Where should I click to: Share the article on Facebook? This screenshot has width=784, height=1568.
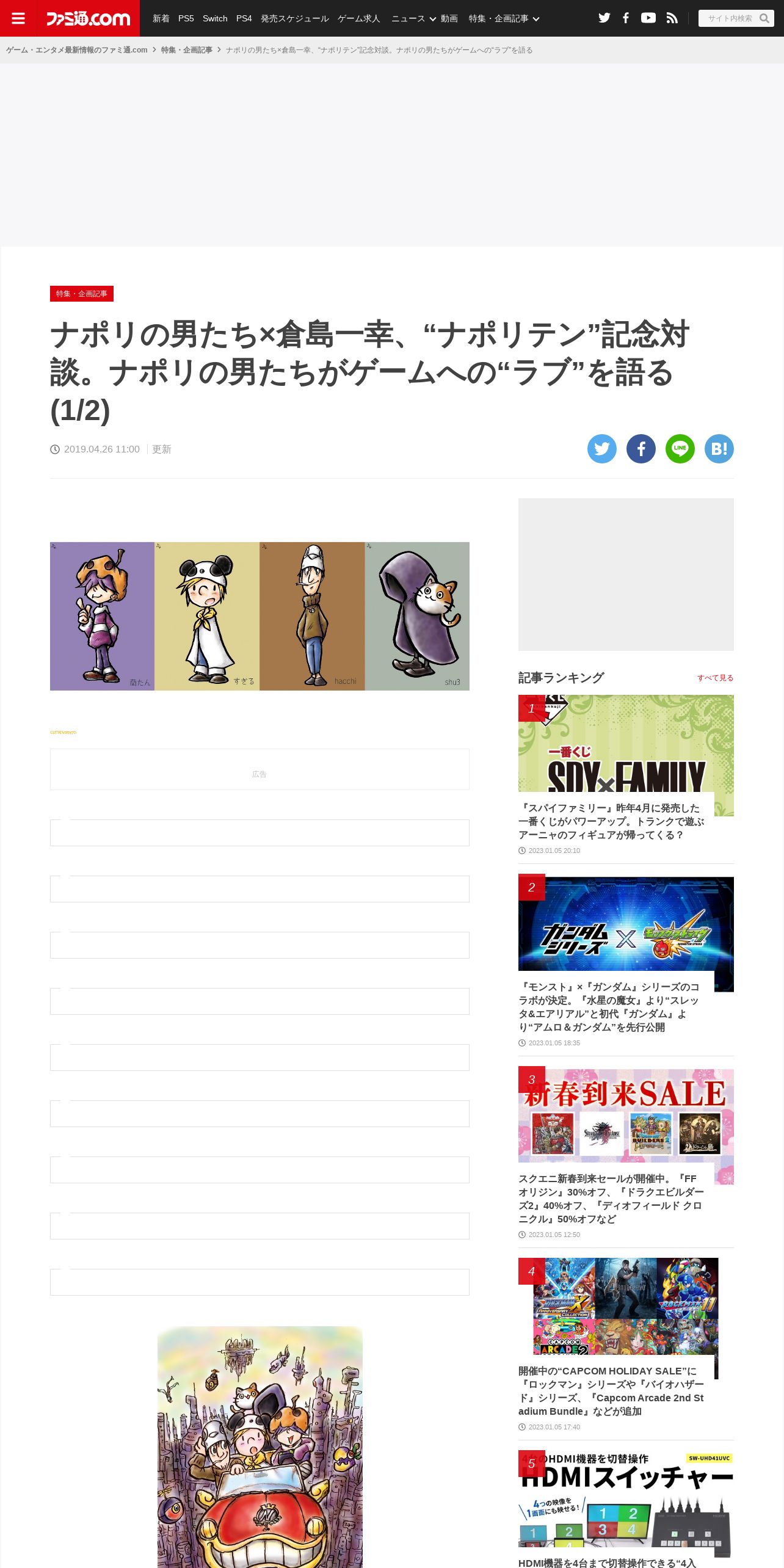coord(641,449)
